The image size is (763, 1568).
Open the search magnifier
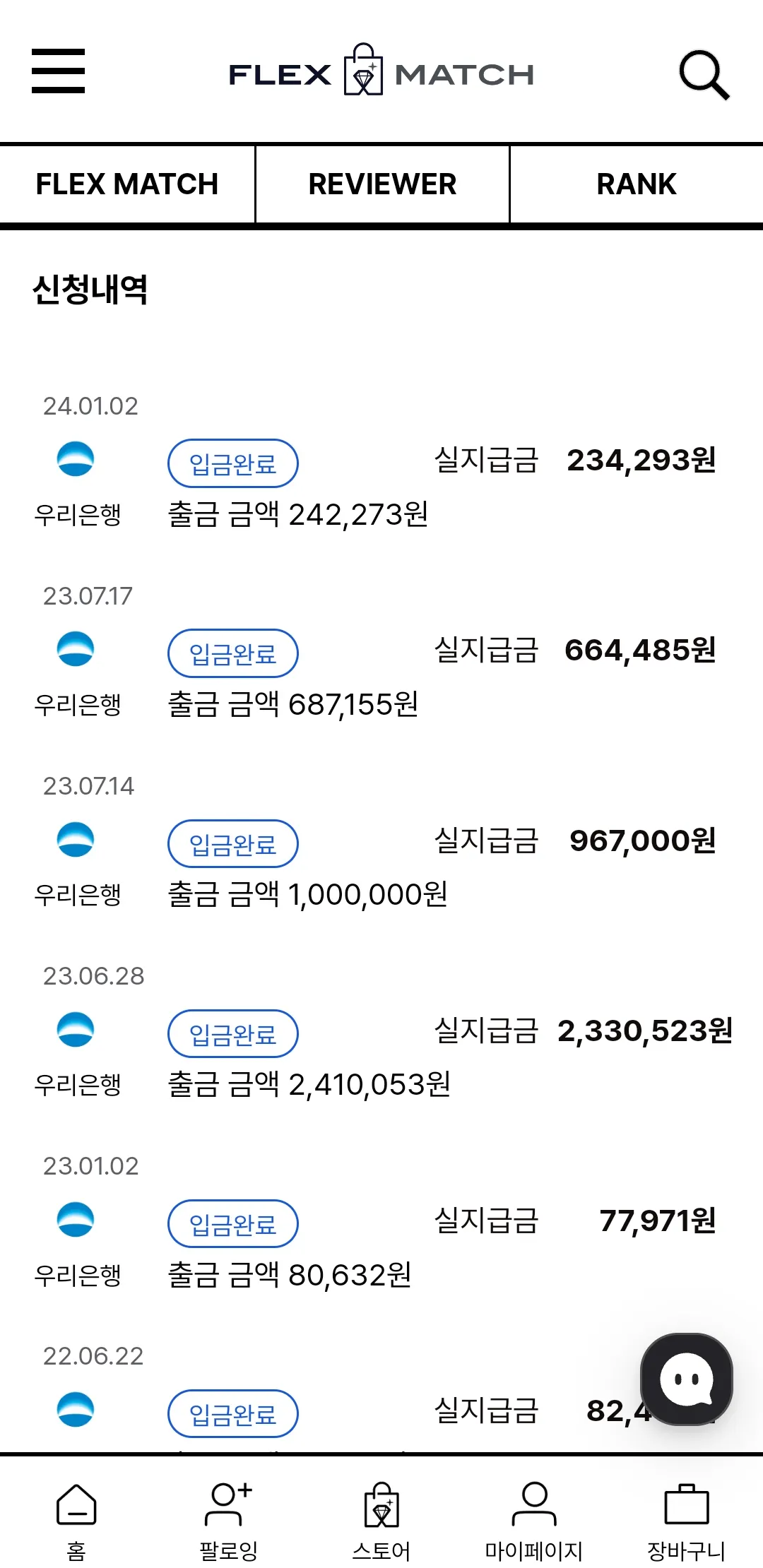704,74
